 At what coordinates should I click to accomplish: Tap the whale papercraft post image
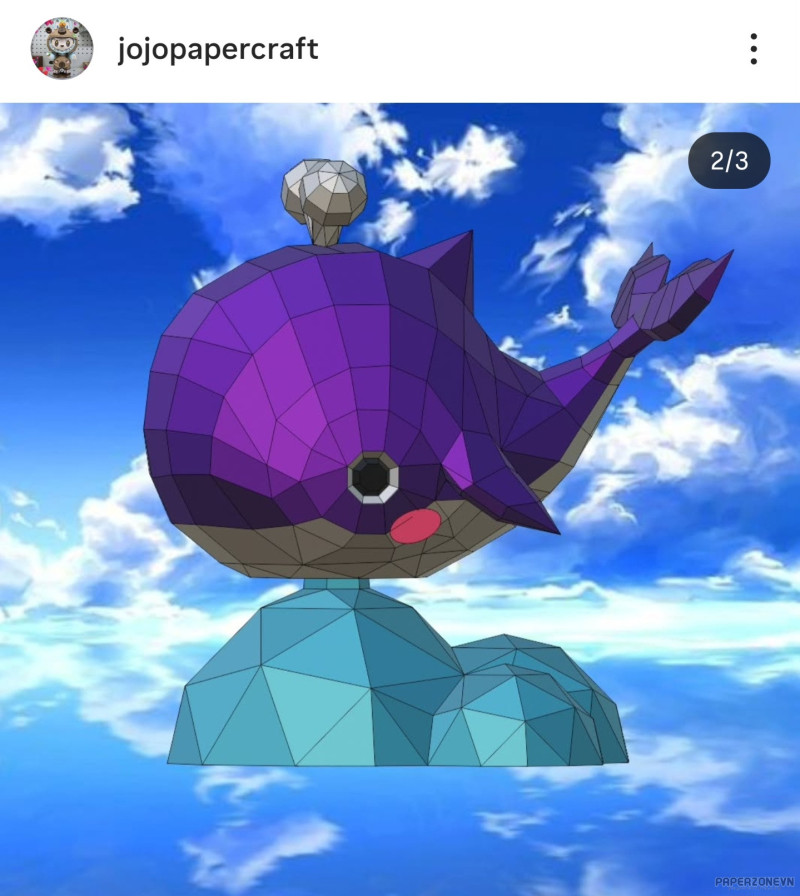[400, 480]
